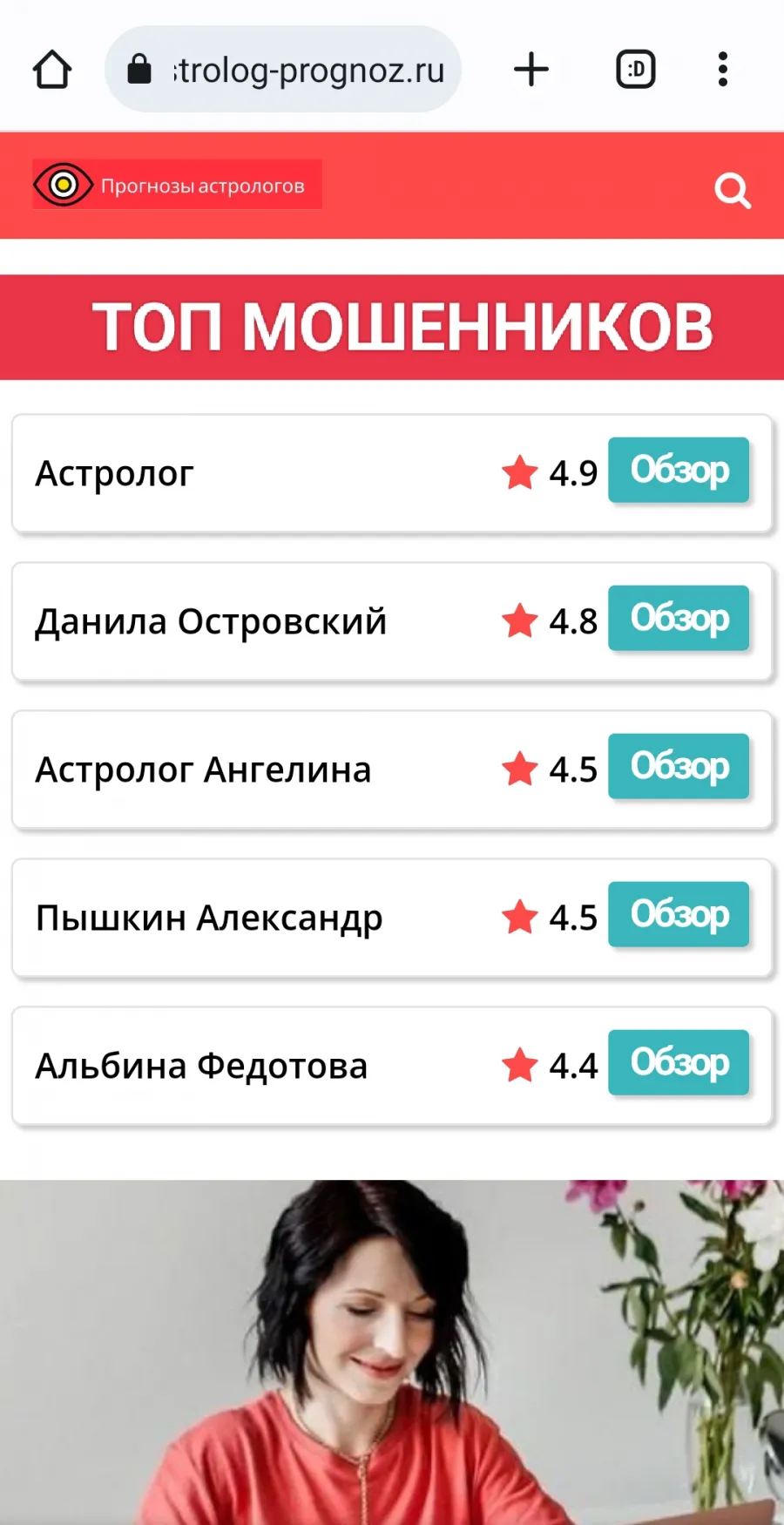
Task: Open the tab switcher
Action: [636, 70]
